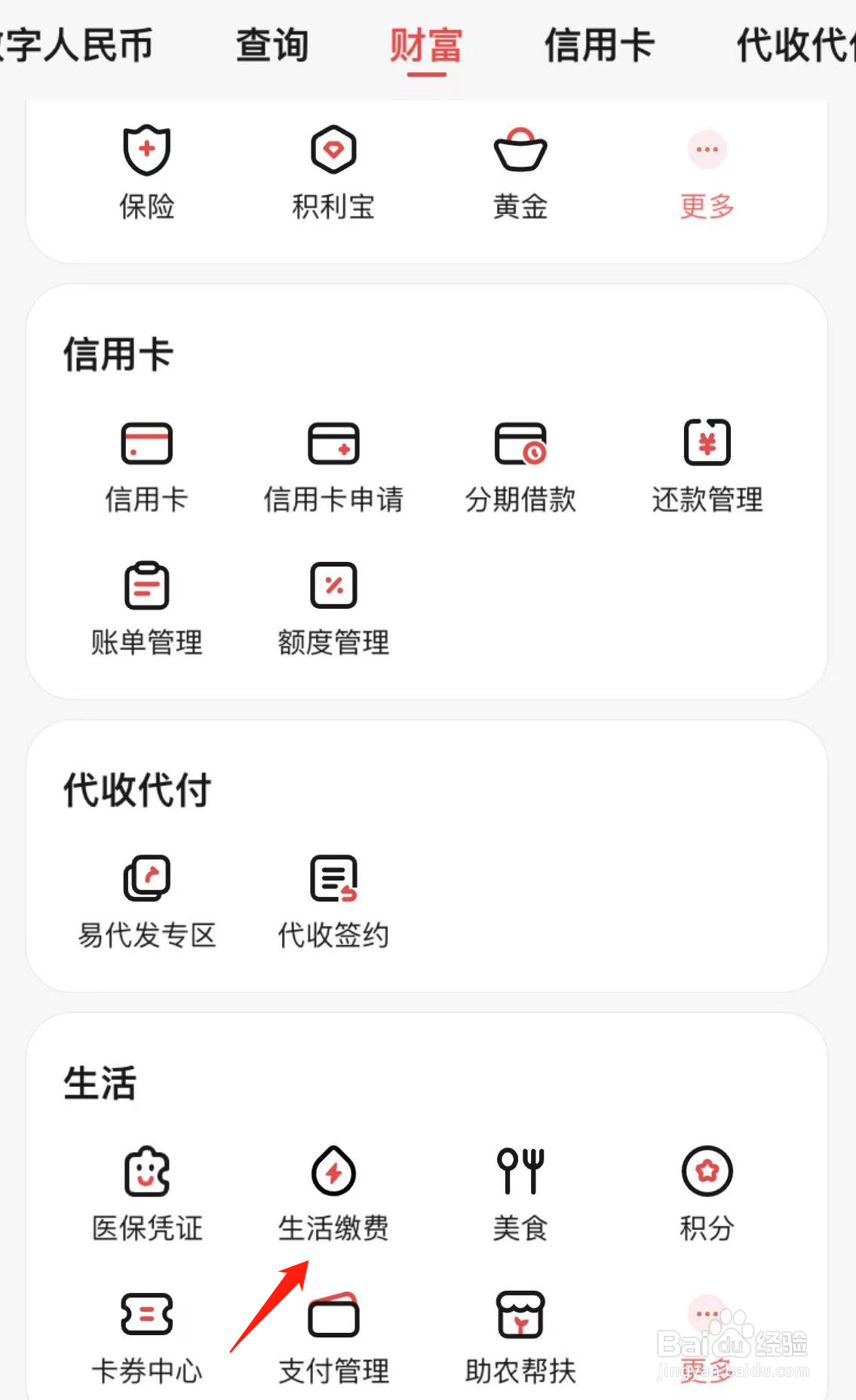Viewport: 856px width, 1400px height.
Task: Switch to the 查询 tab
Action: pyautogui.click(x=272, y=45)
